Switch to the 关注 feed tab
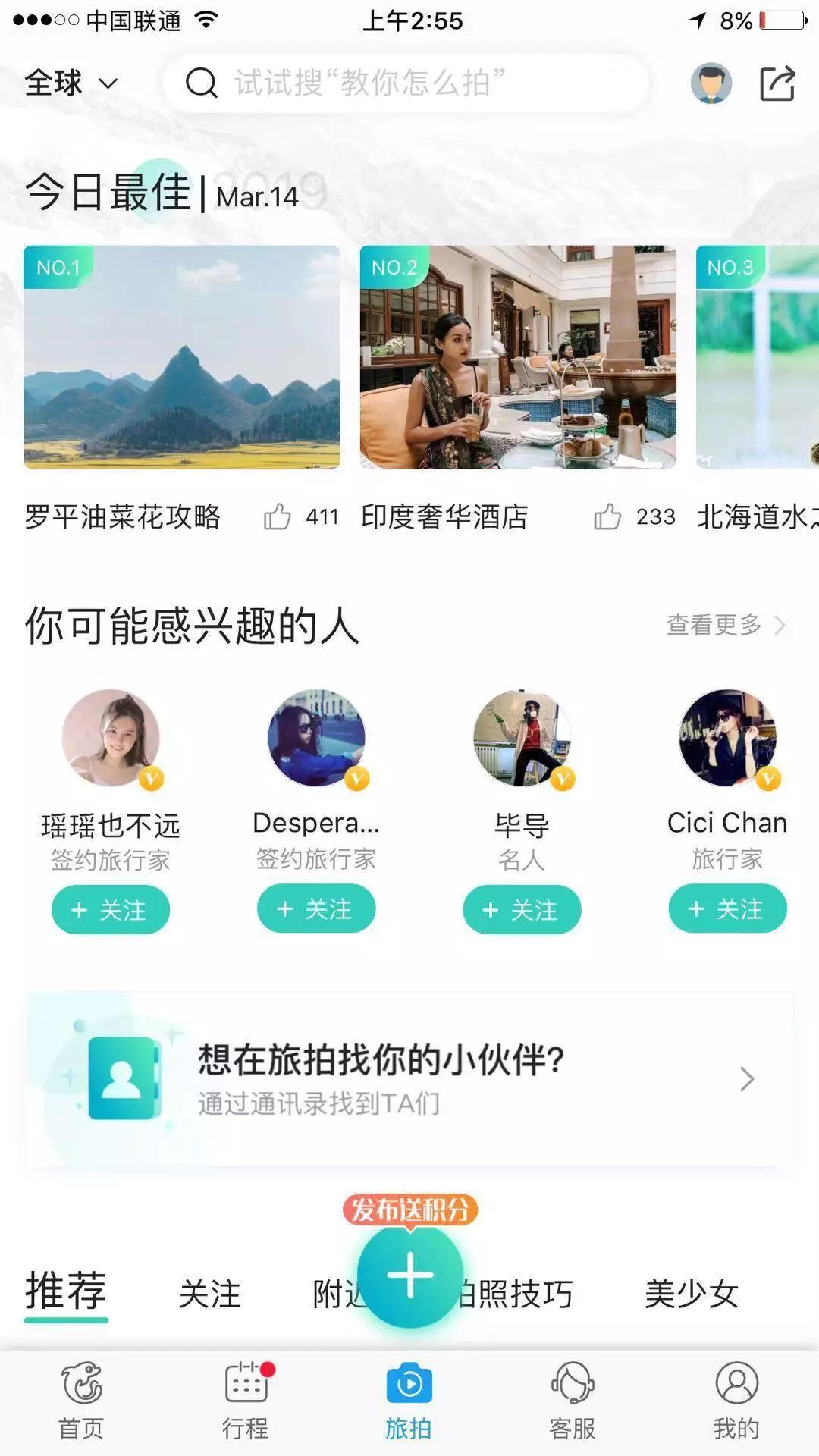The height and width of the screenshot is (1456, 819). (x=209, y=1293)
